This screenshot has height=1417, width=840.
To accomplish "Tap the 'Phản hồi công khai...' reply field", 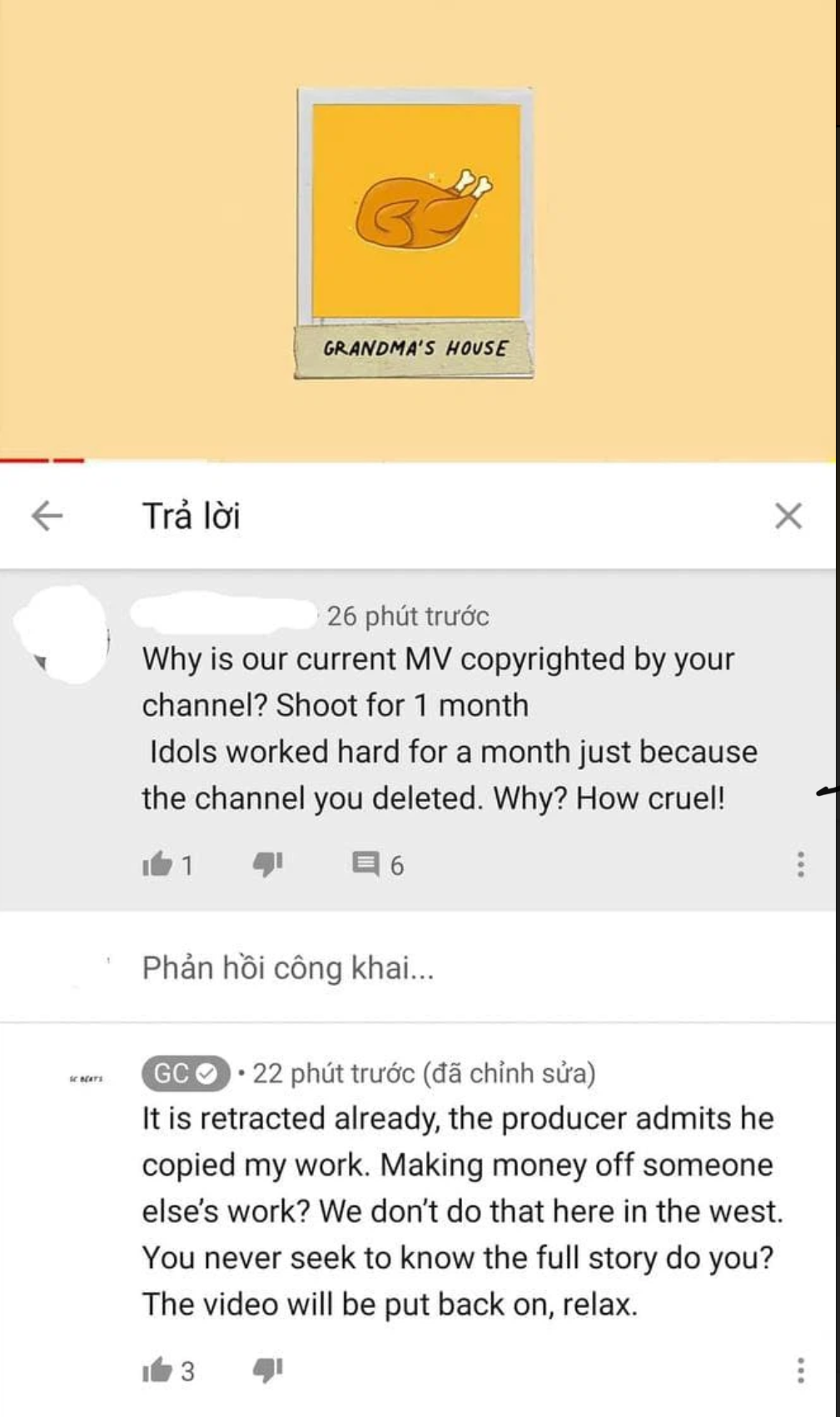I will [x=287, y=968].
